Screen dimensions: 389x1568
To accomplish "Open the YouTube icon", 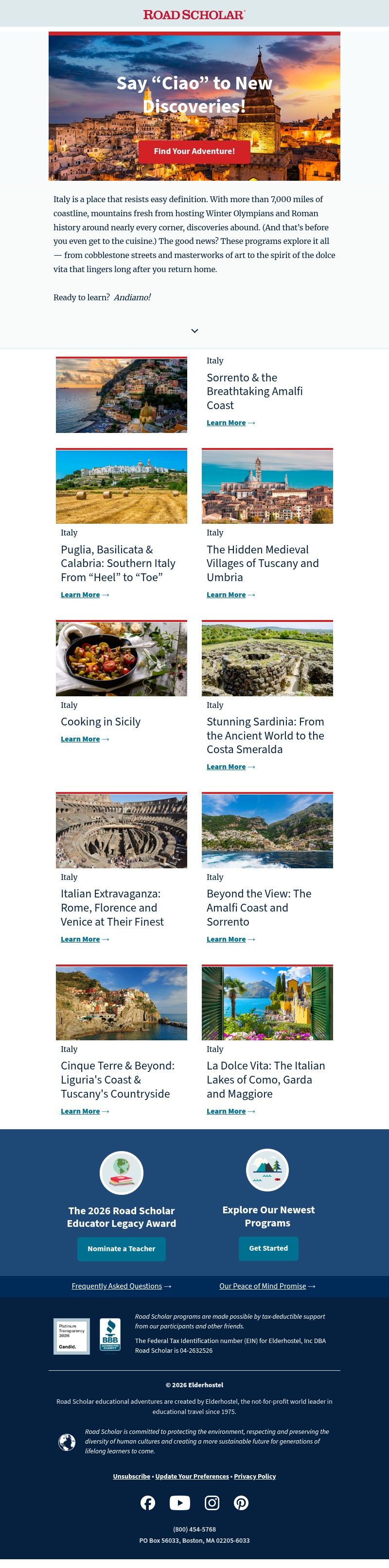I will pos(179,1503).
